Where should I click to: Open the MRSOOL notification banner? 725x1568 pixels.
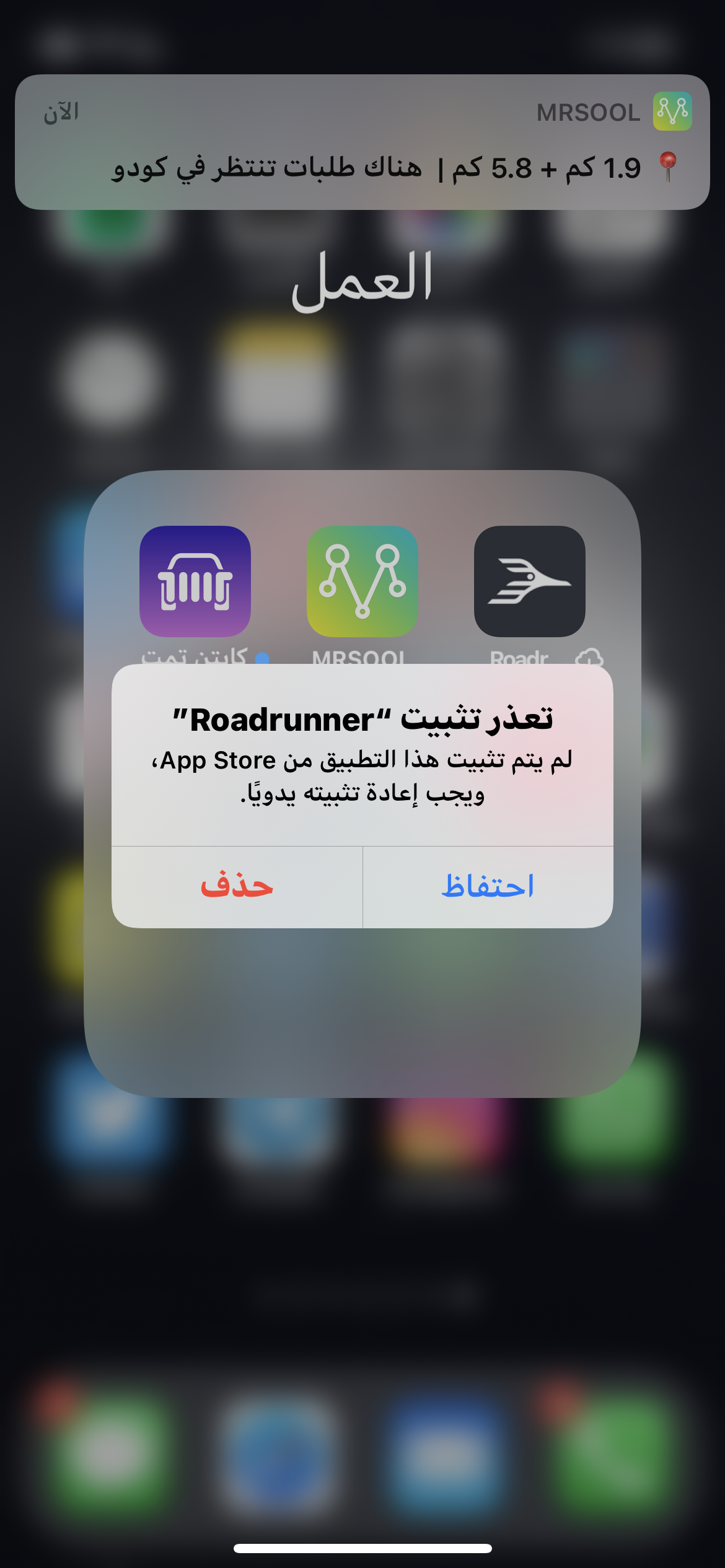point(362,142)
